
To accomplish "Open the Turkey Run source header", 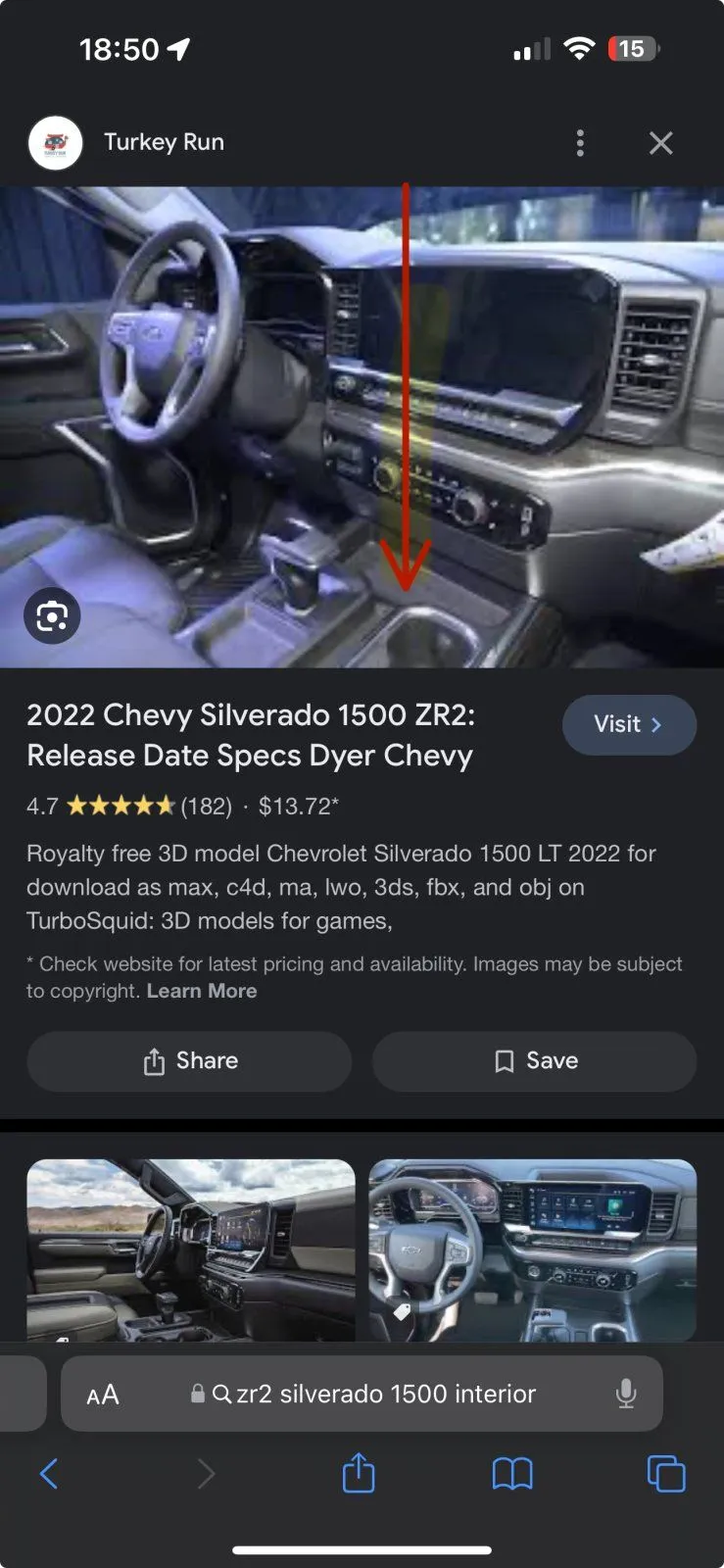I will point(163,143).
